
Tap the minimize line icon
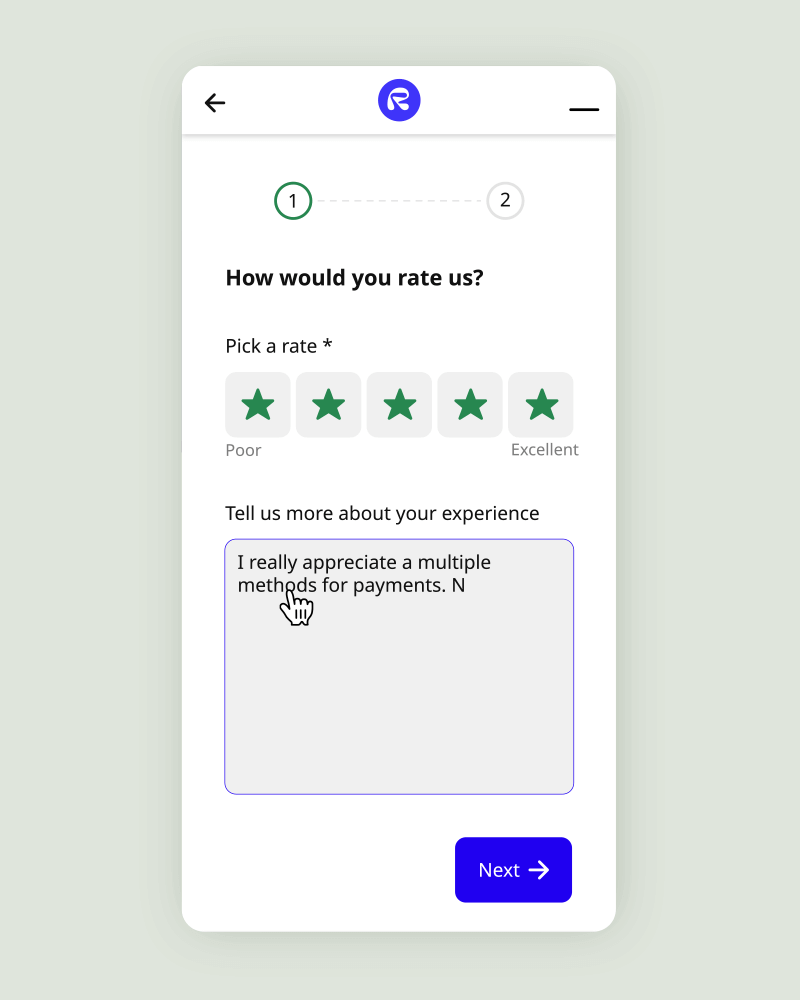pyautogui.click(x=584, y=109)
